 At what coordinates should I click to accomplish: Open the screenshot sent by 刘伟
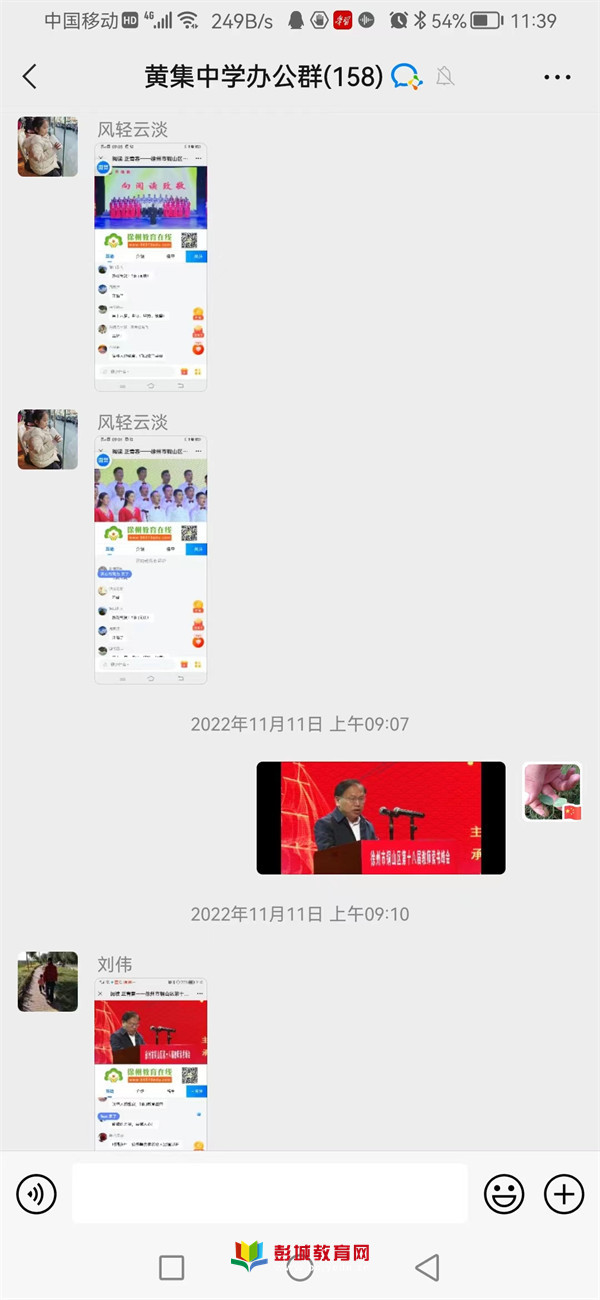[x=151, y=1064]
